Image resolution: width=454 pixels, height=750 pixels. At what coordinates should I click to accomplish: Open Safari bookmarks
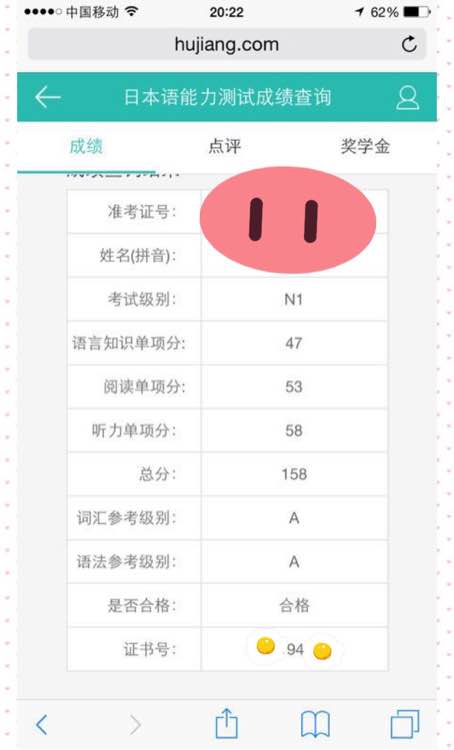tap(315, 724)
